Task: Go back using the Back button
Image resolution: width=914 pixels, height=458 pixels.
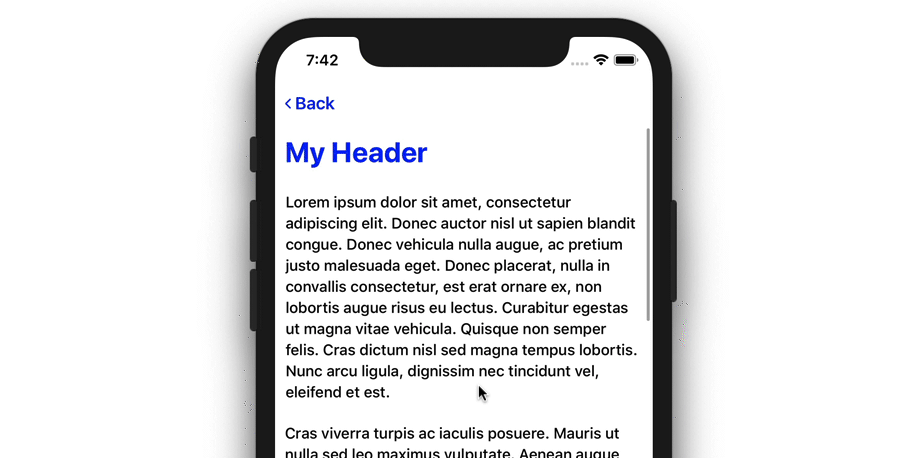Action: [x=310, y=104]
